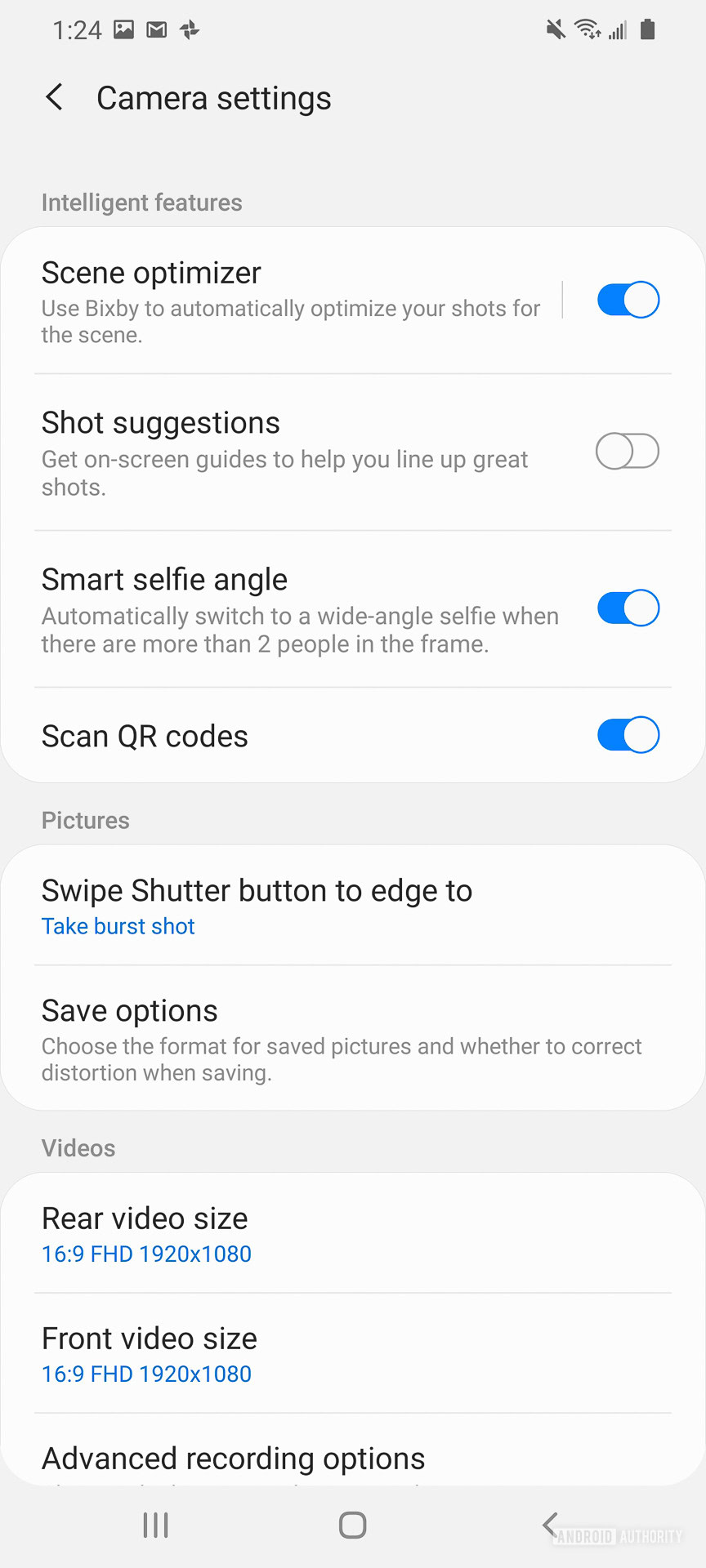706x1568 pixels.
Task: Go back from Camera settings
Action: tap(54, 98)
